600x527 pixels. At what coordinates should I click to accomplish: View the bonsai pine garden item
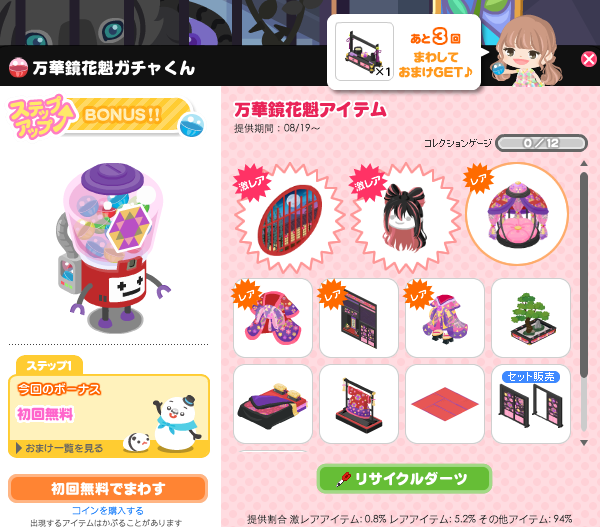click(530, 318)
